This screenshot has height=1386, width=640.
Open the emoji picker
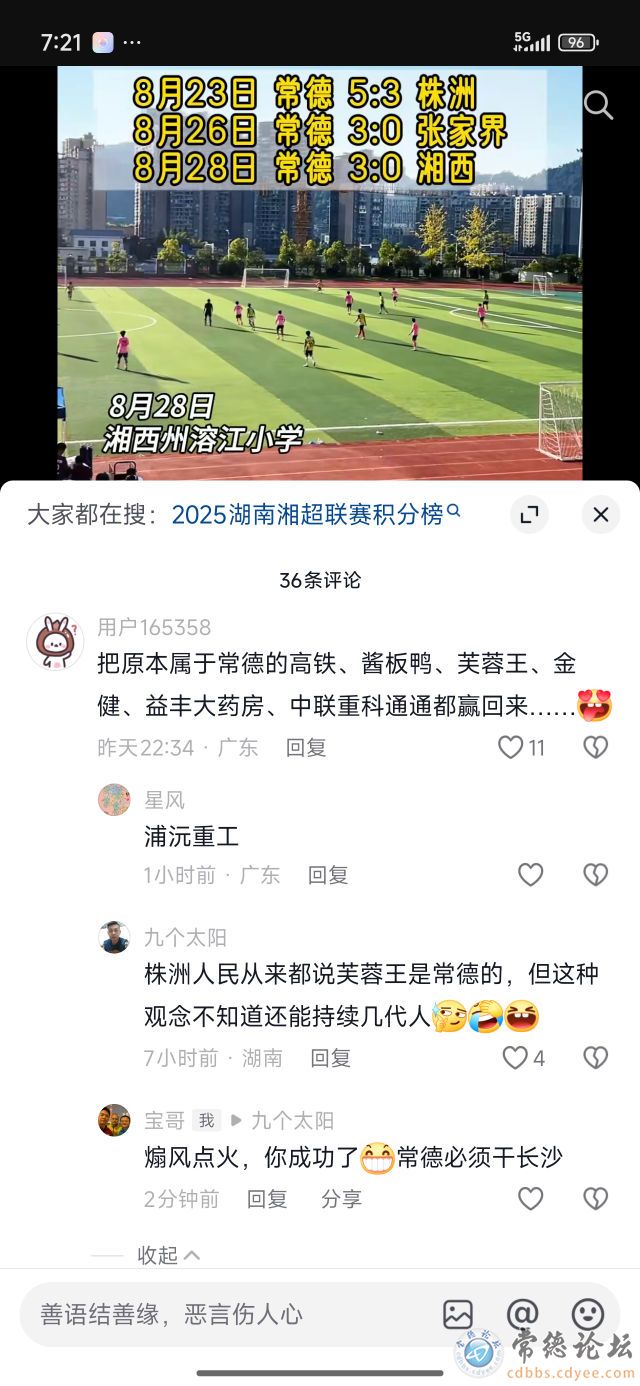pyautogui.click(x=588, y=1313)
